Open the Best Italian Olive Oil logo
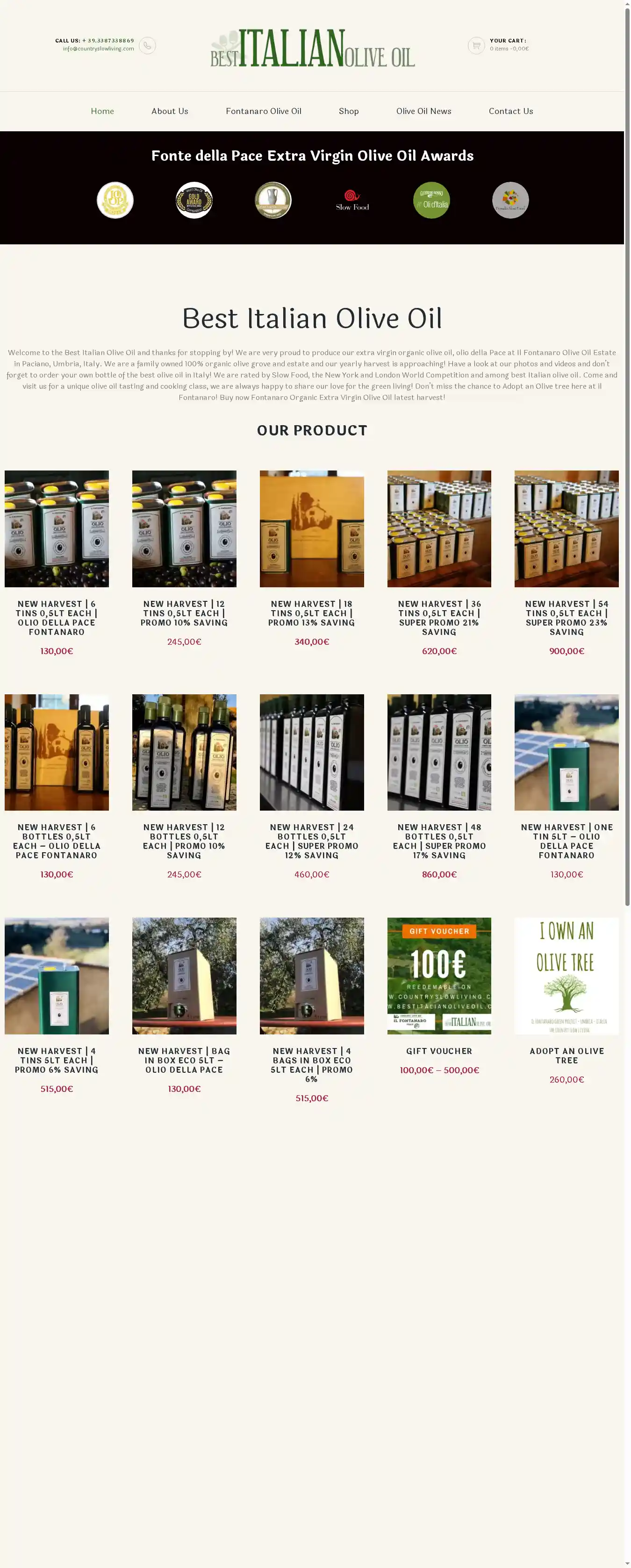 pyautogui.click(x=312, y=49)
